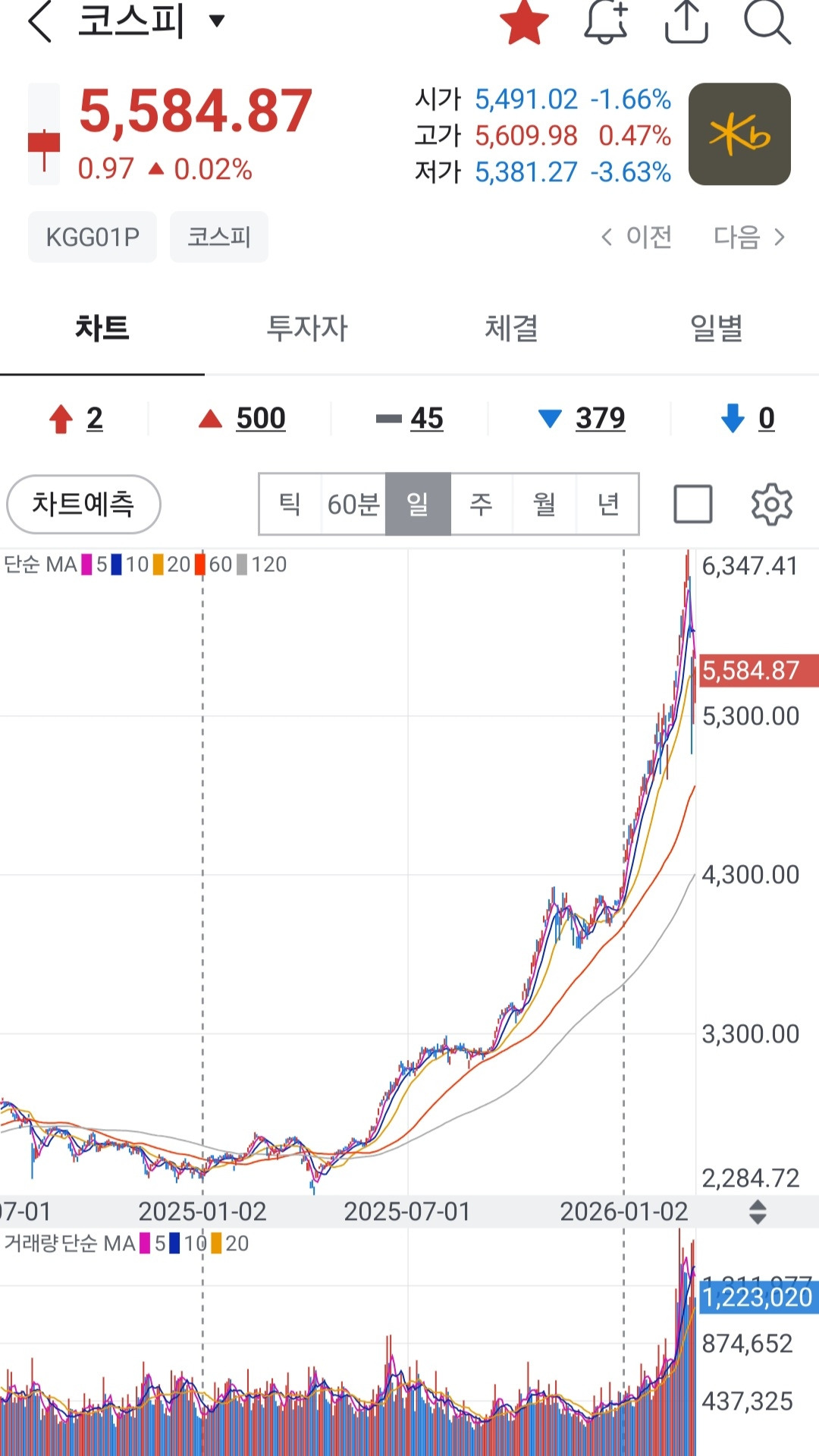Click the blue down-arrow decline icon
This screenshot has width=819, height=1456.
coord(733,418)
